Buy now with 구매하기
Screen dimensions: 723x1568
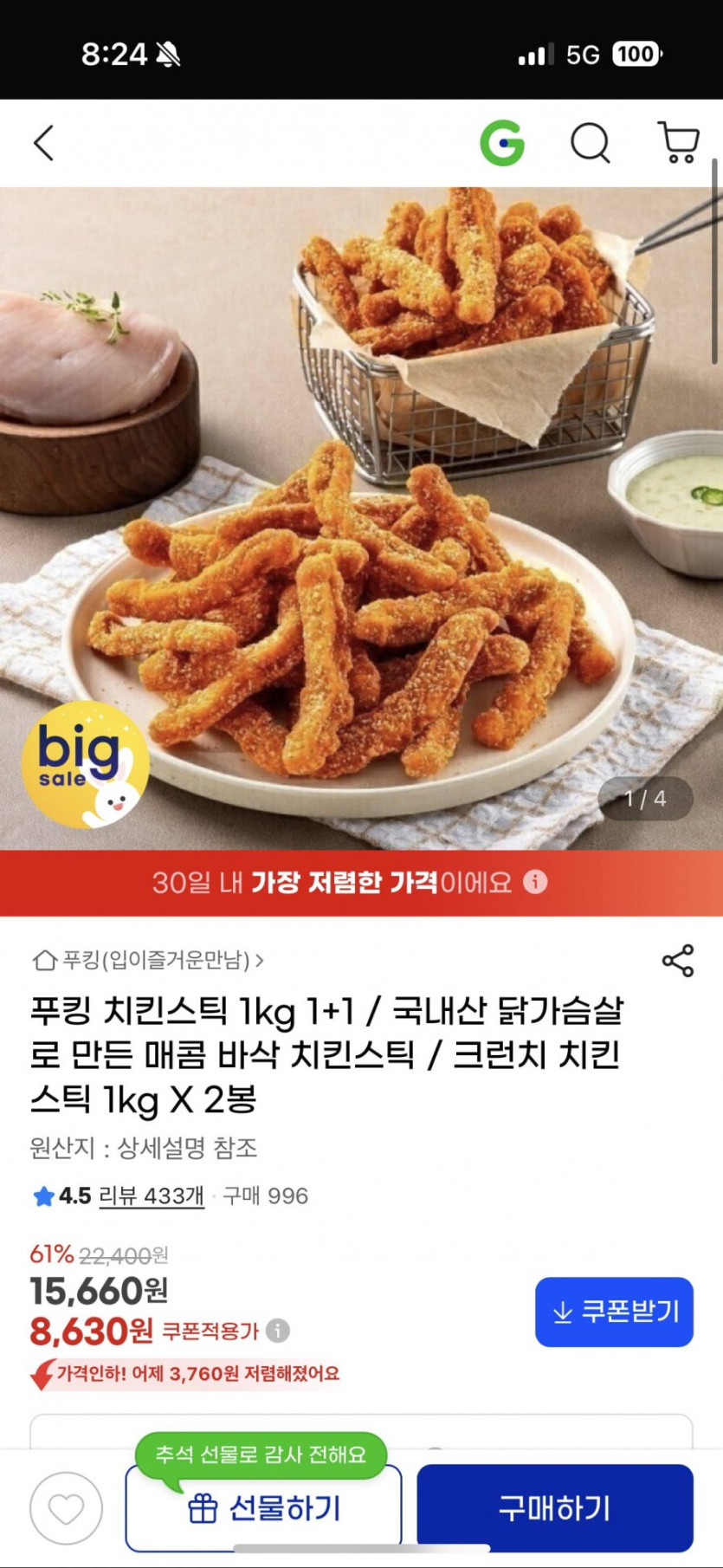[x=555, y=1508]
